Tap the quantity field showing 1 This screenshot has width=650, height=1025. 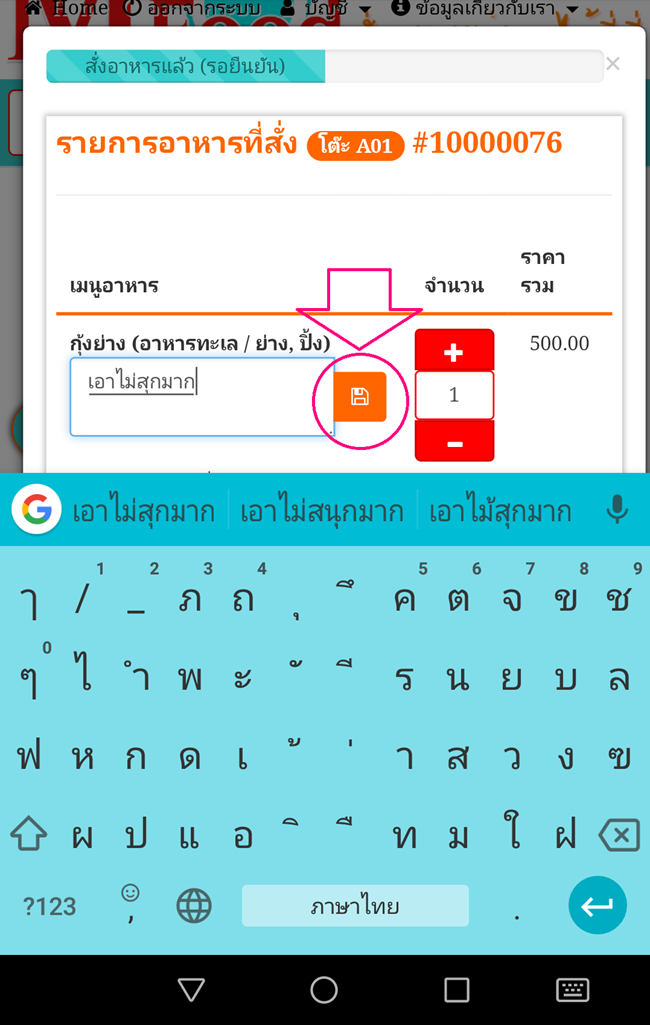[454, 395]
